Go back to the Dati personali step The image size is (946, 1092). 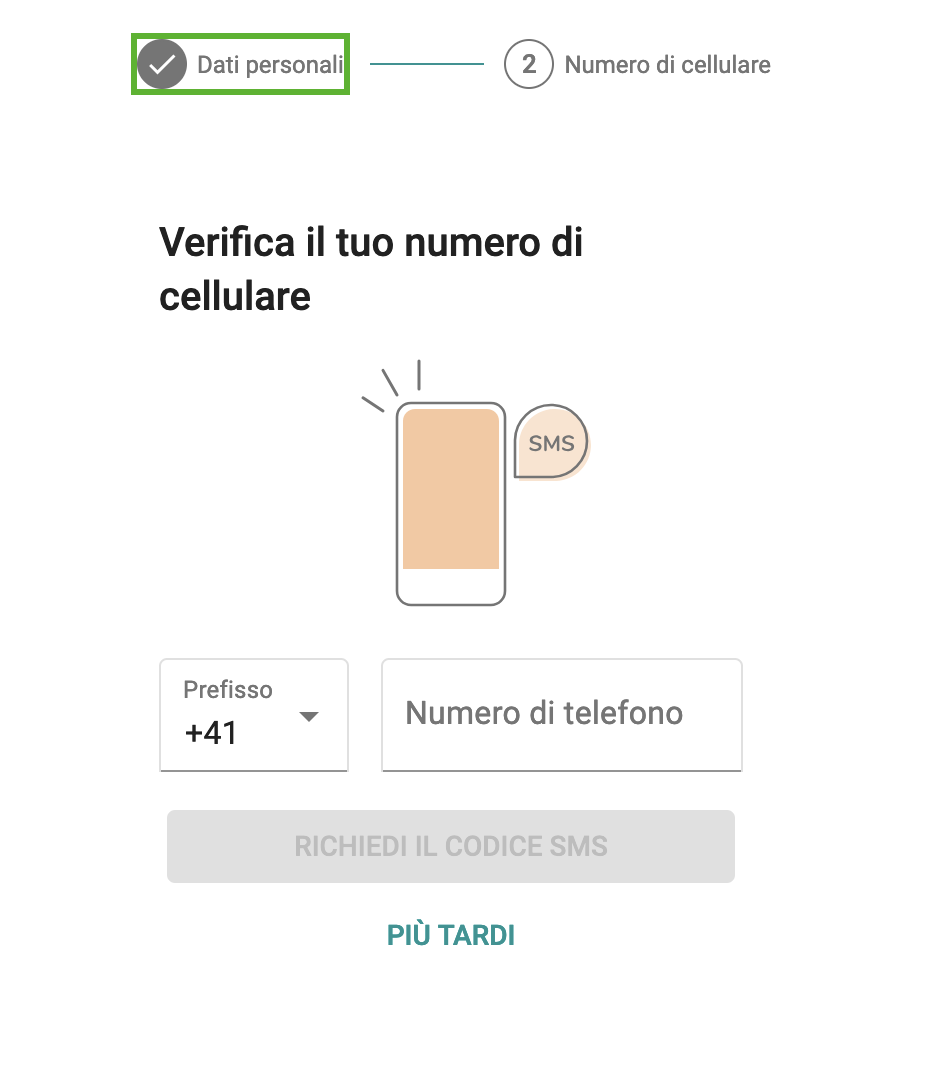point(241,65)
